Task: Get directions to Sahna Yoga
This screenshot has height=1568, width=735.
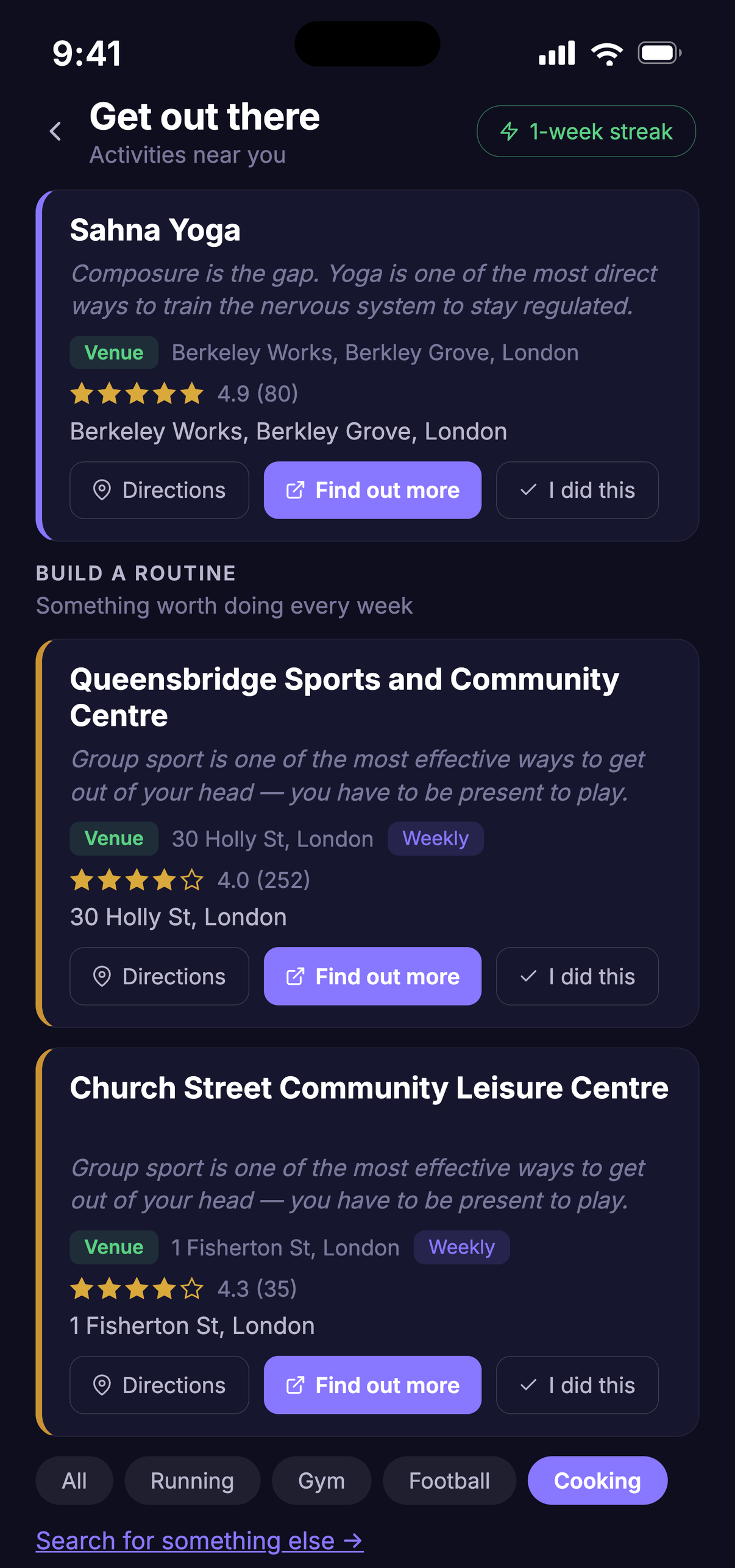Action: point(159,490)
